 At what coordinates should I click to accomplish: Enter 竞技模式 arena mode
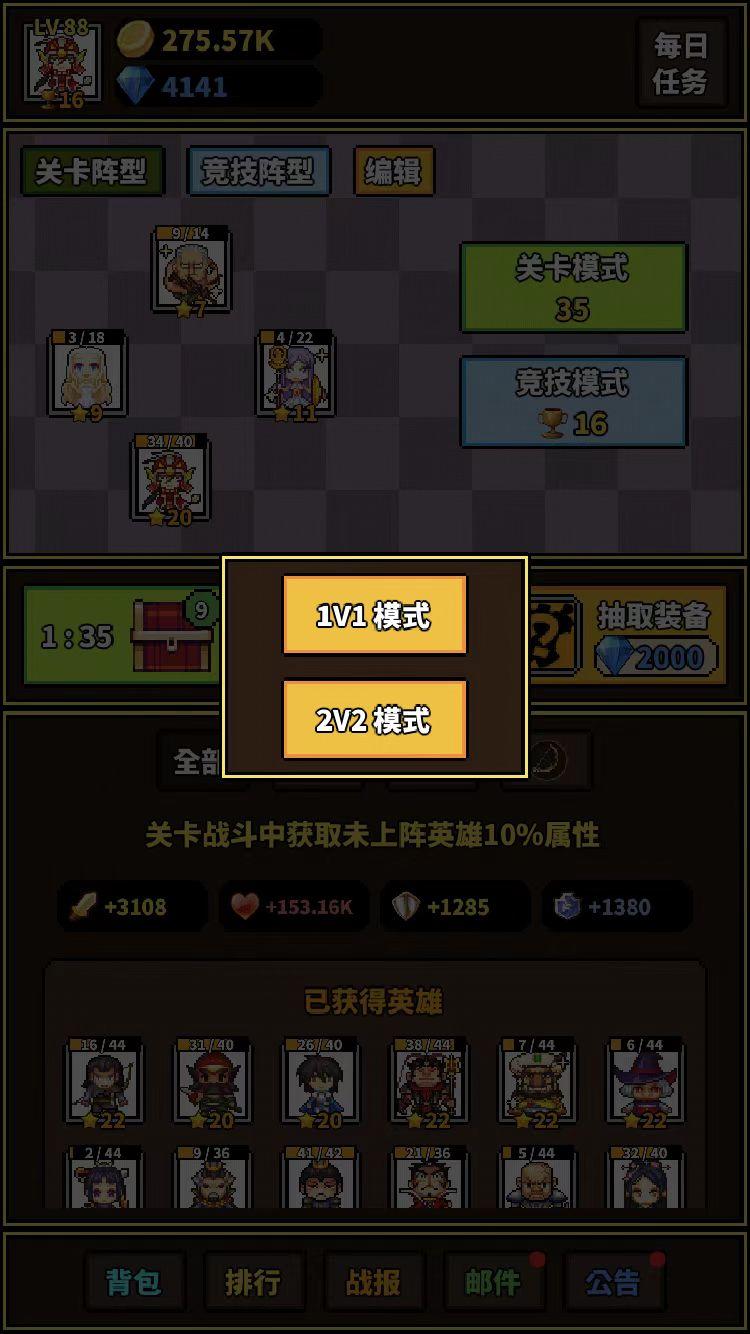573,402
